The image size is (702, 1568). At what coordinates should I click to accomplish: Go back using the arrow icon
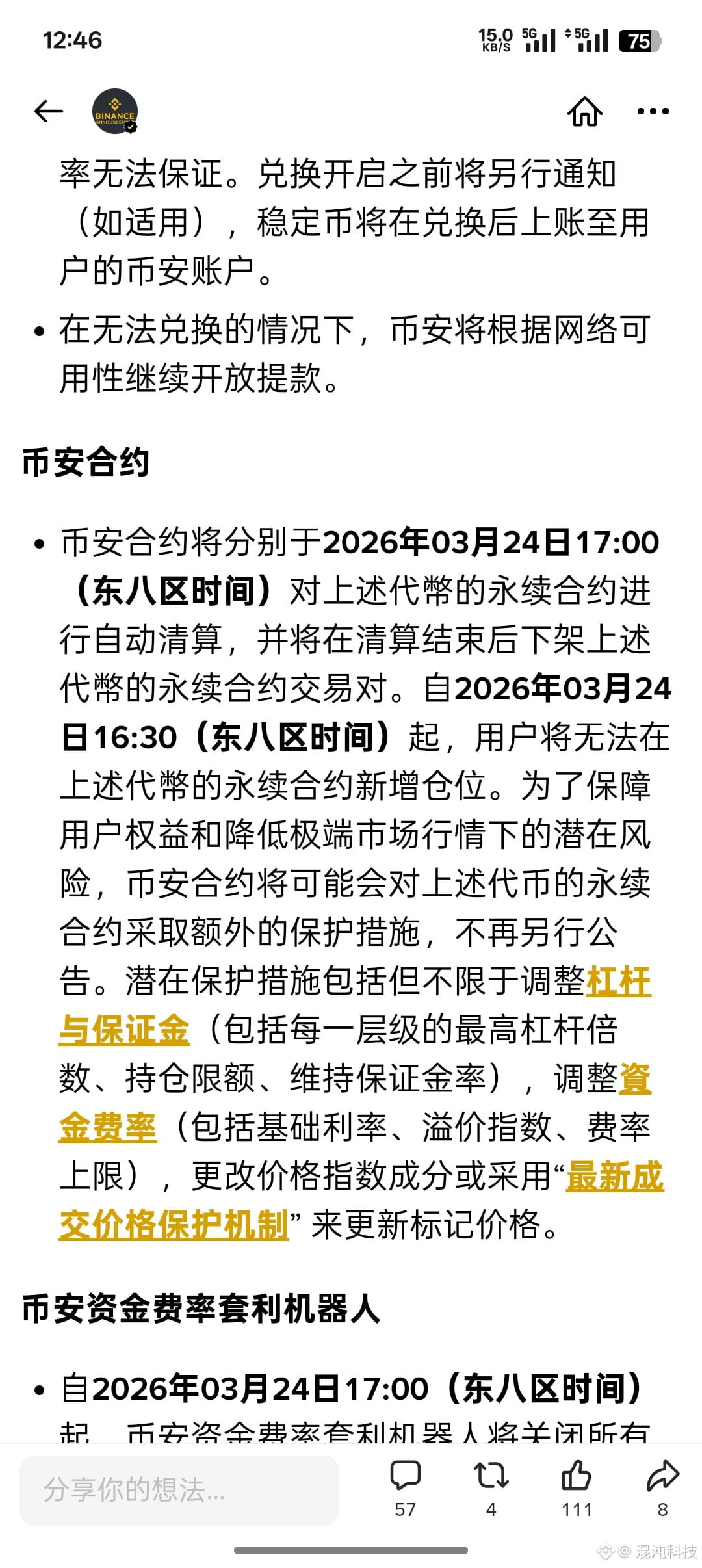[x=49, y=111]
